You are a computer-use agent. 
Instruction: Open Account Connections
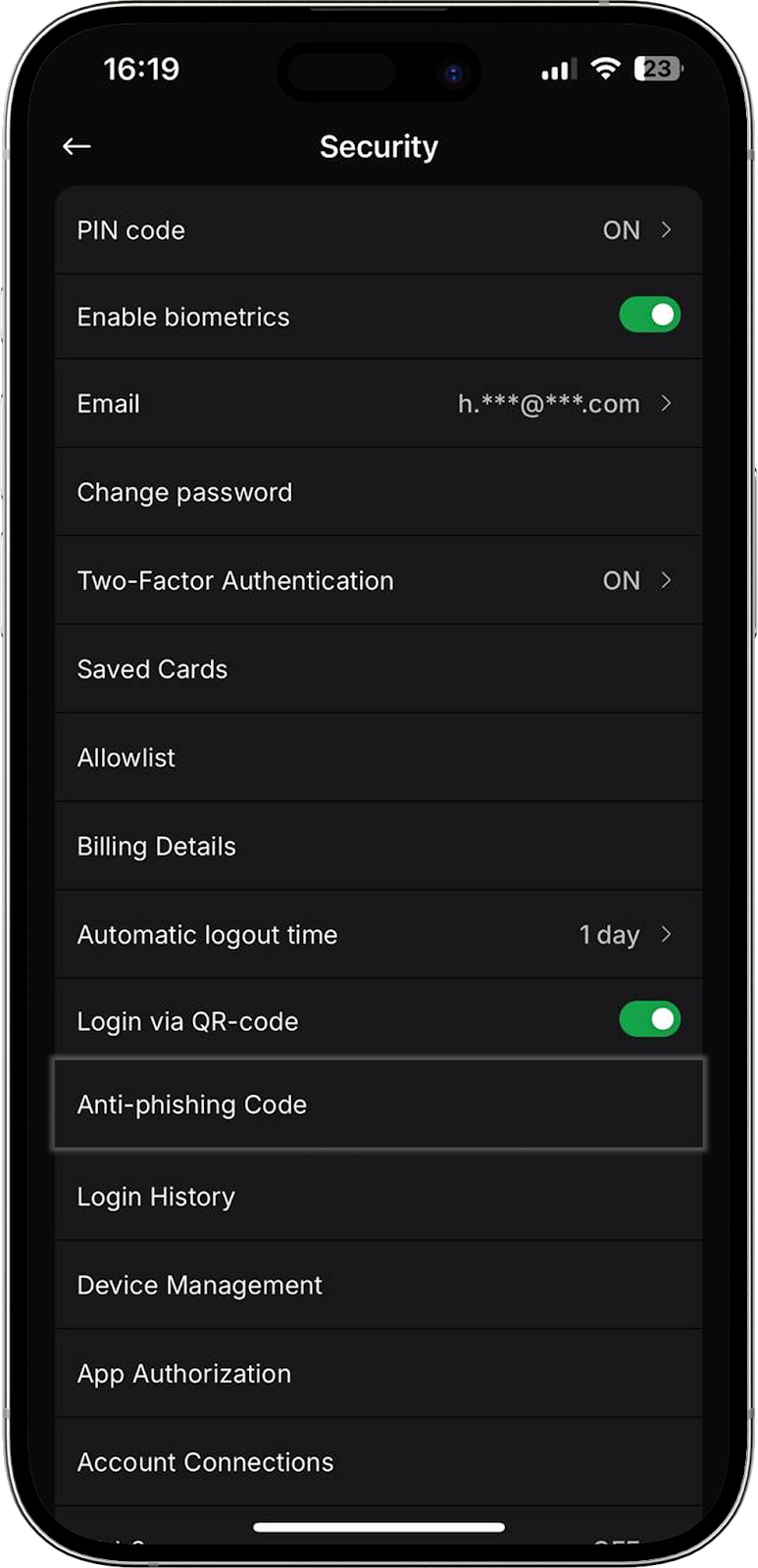[x=379, y=1462]
